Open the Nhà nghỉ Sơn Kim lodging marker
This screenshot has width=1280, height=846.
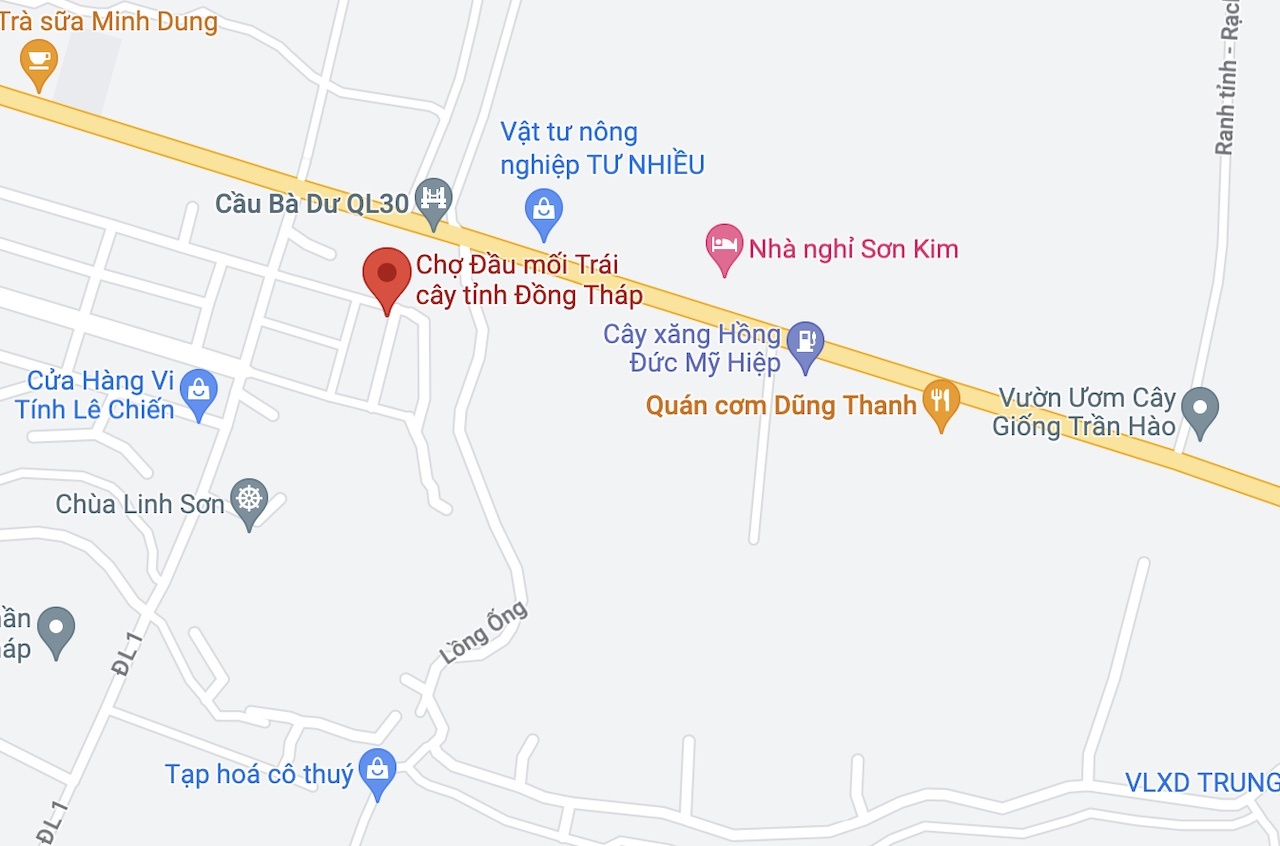pyautogui.click(x=724, y=246)
